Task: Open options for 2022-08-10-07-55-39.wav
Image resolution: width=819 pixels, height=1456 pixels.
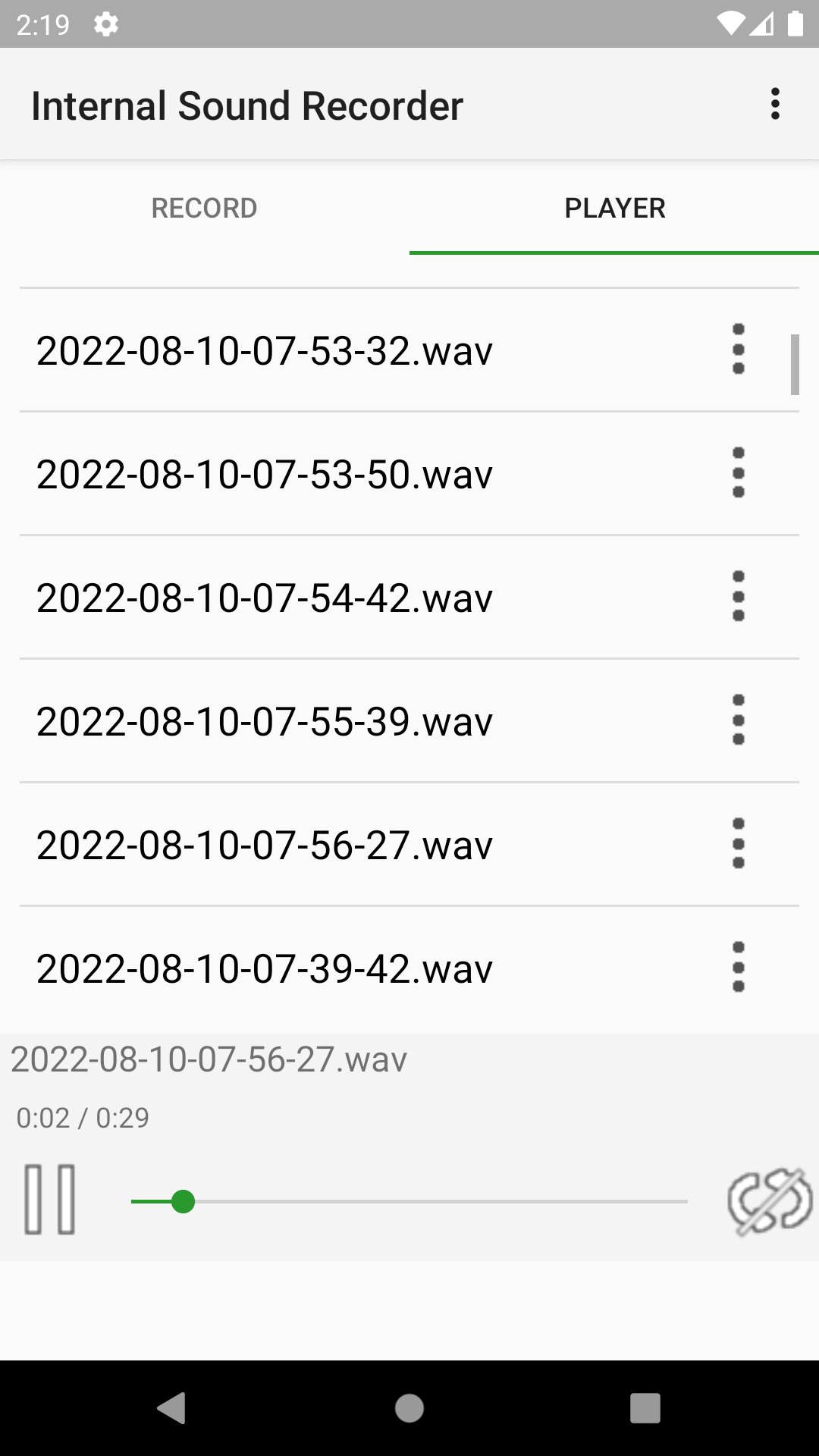Action: pyautogui.click(x=739, y=720)
